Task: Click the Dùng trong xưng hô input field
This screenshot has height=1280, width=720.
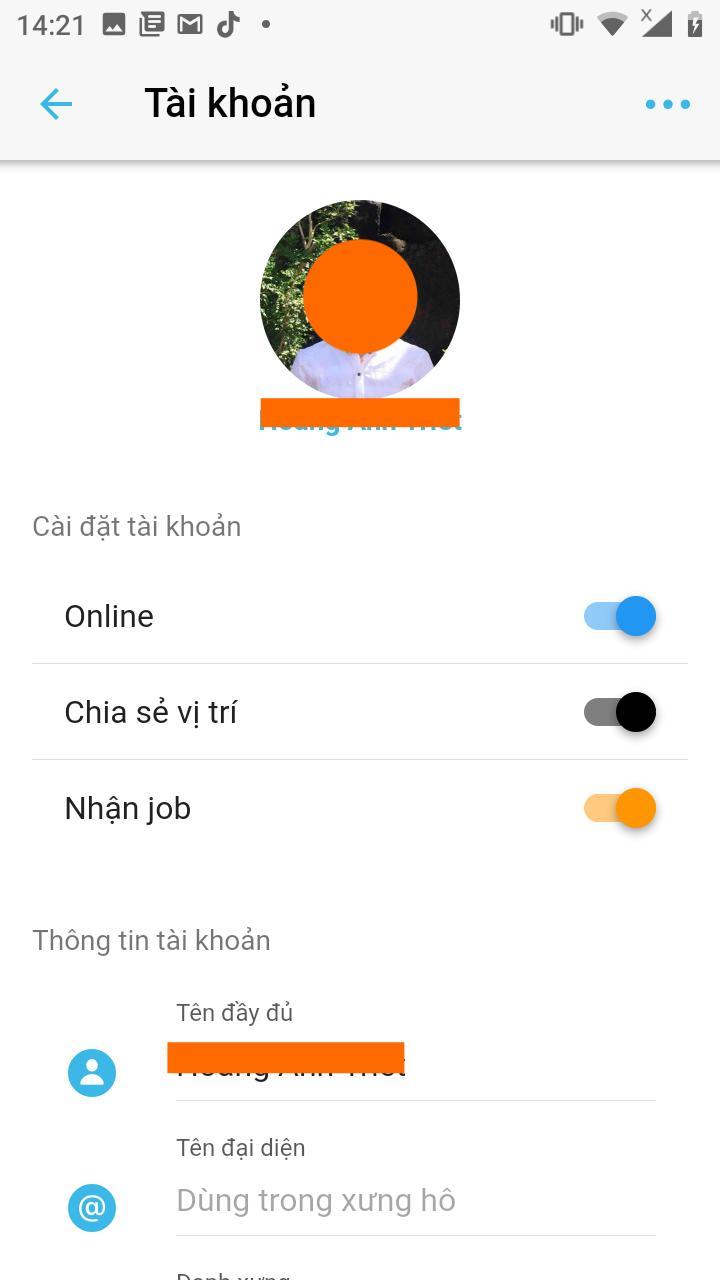Action: pyautogui.click(x=316, y=1199)
